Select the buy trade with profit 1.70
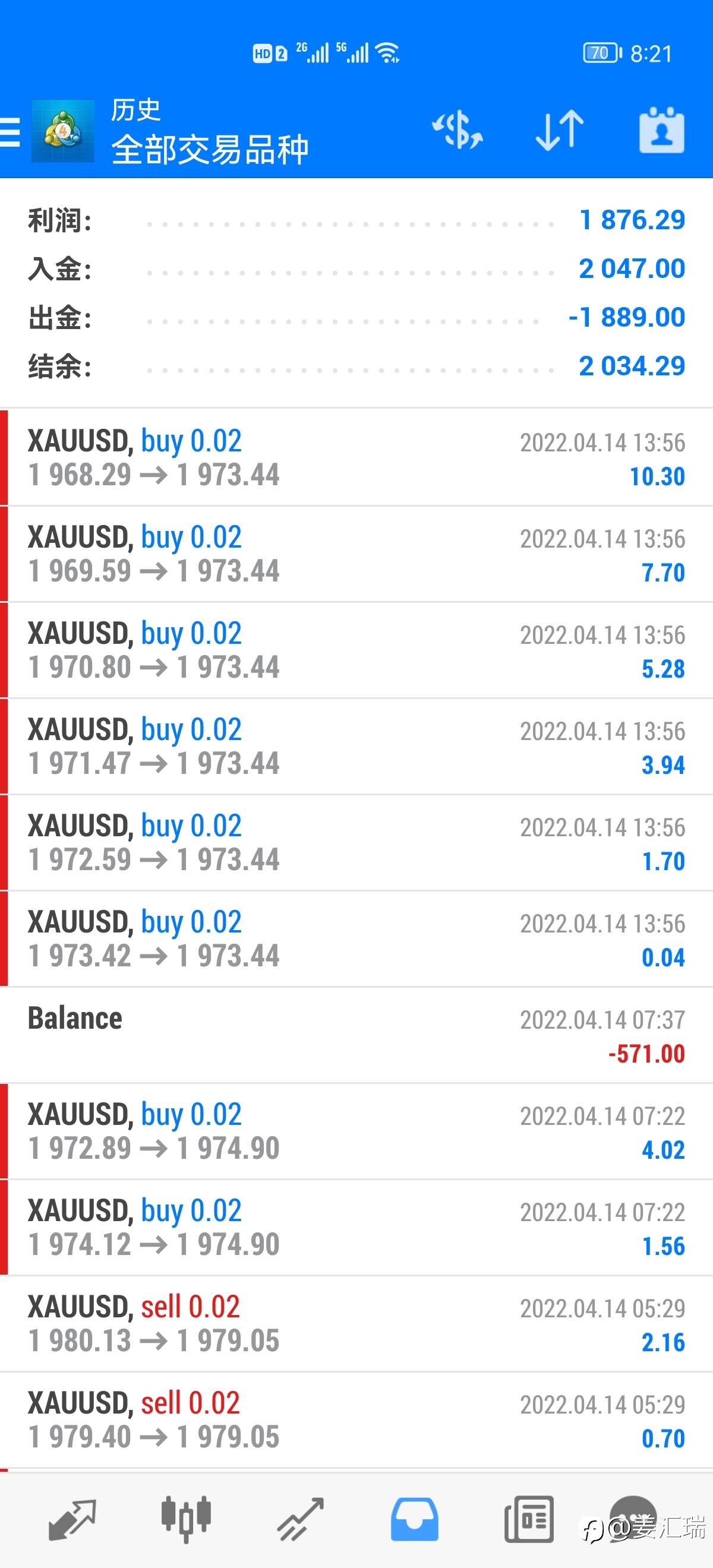The height and width of the screenshot is (1568, 713). 356,842
